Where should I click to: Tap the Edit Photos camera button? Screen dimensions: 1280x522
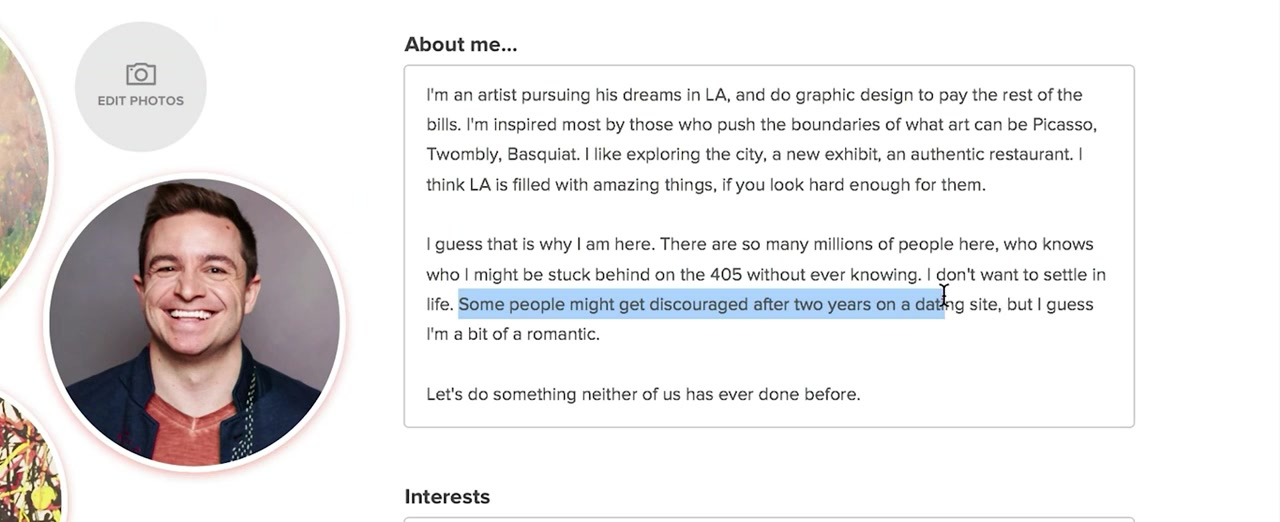click(x=140, y=86)
